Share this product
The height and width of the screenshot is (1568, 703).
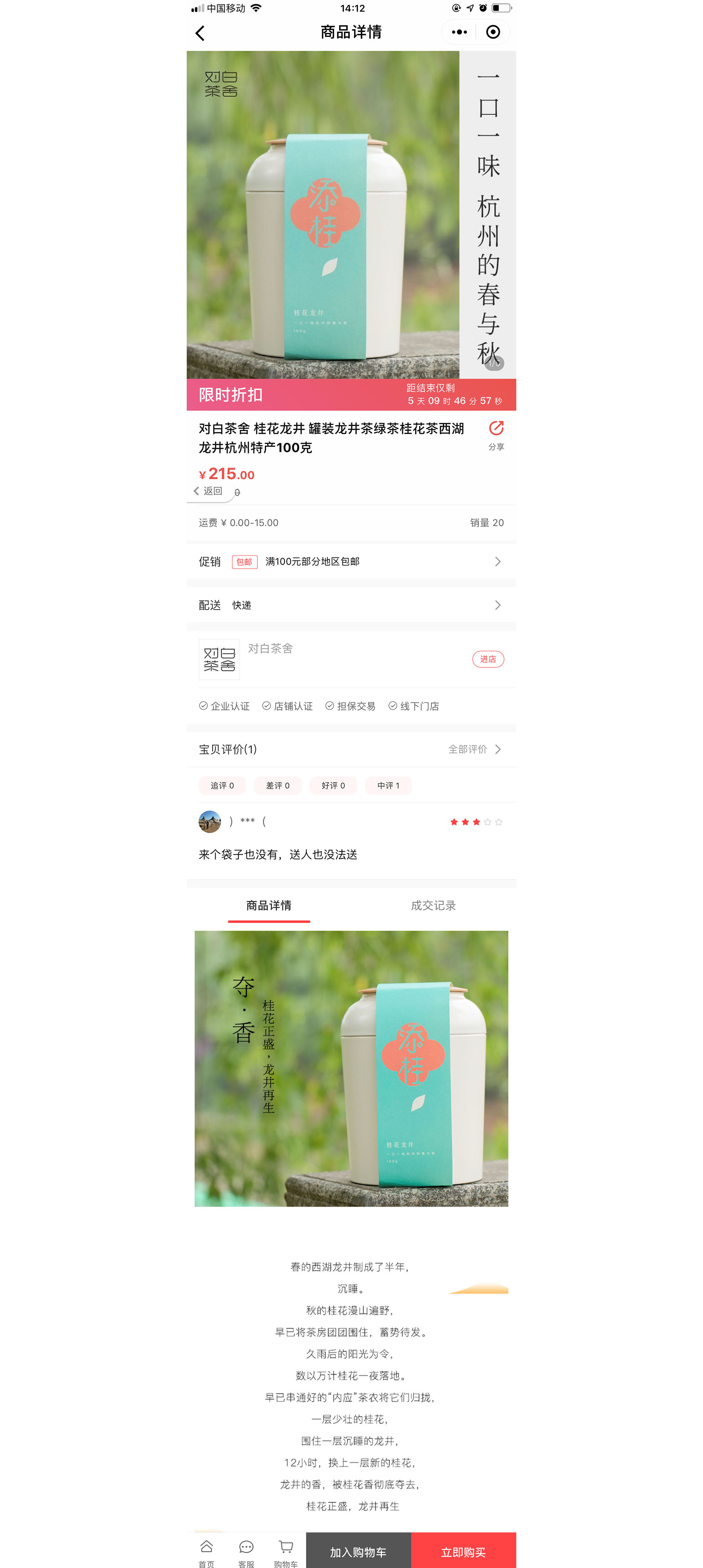(495, 434)
